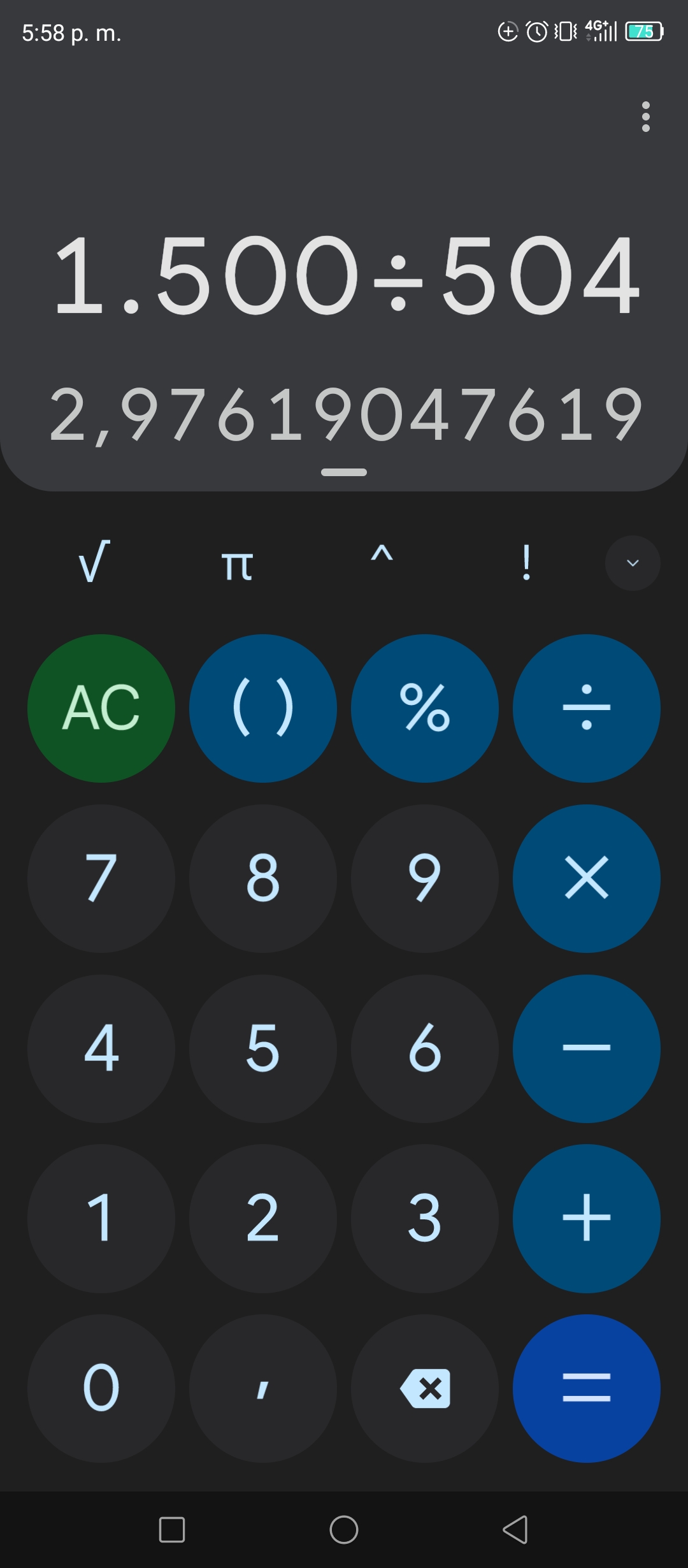Go back using the system navigation bar
Viewport: 688px width, 1568px height.
[515, 1529]
